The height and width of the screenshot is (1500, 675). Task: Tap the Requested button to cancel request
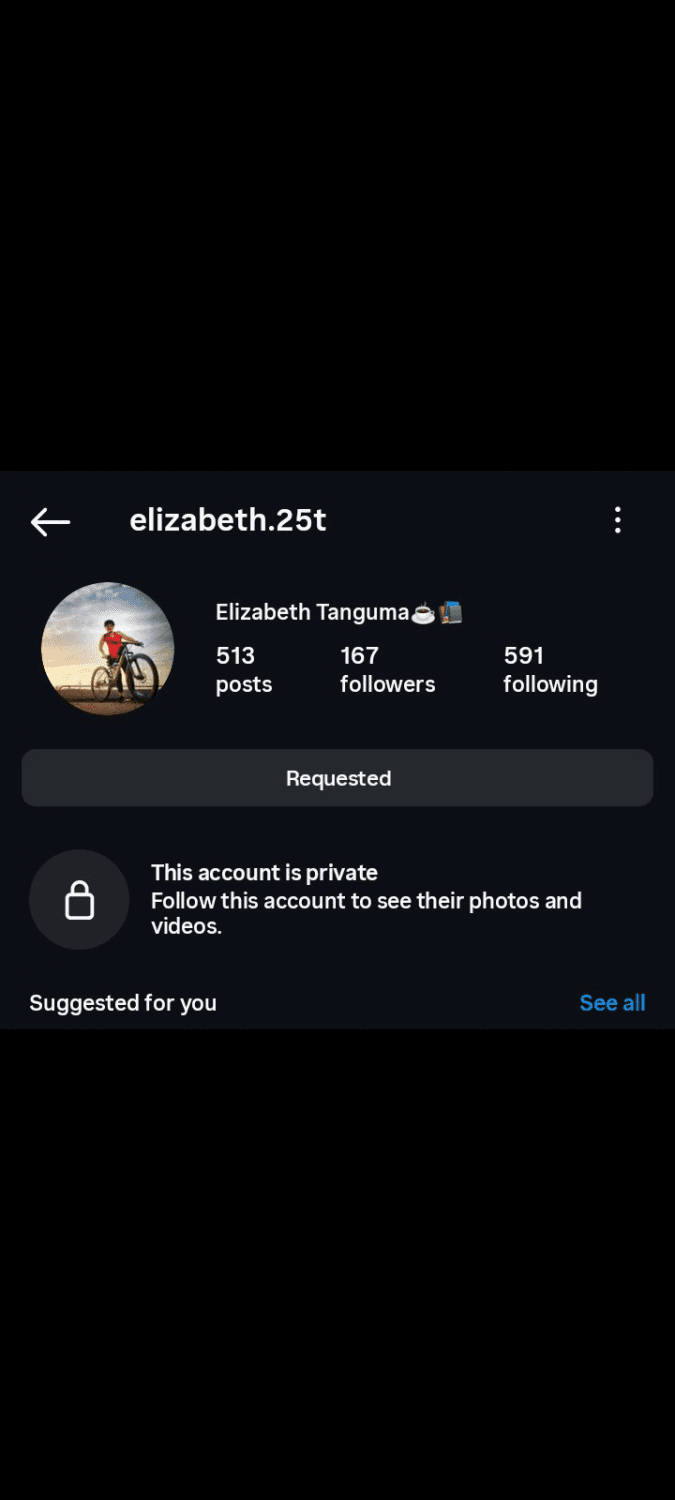(x=337, y=778)
